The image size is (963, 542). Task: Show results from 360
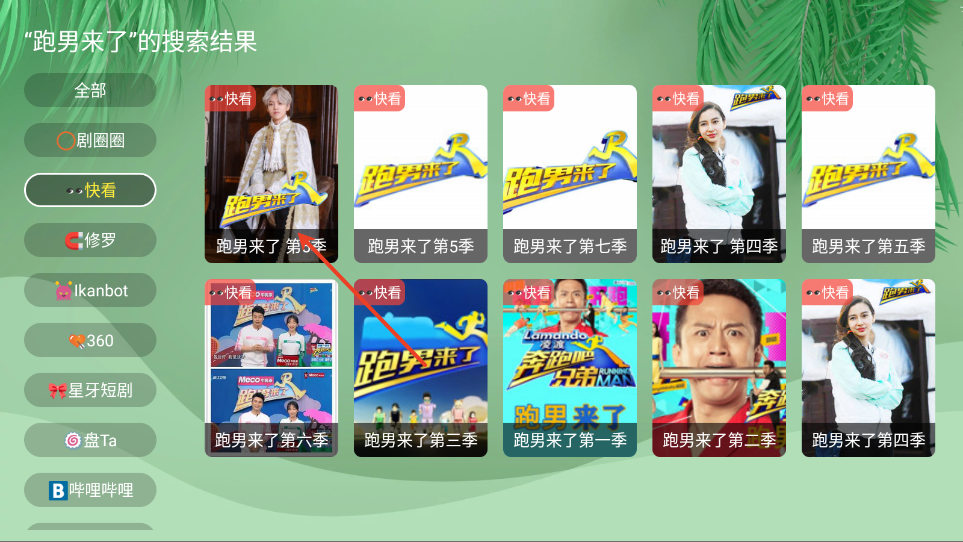(90, 340)
